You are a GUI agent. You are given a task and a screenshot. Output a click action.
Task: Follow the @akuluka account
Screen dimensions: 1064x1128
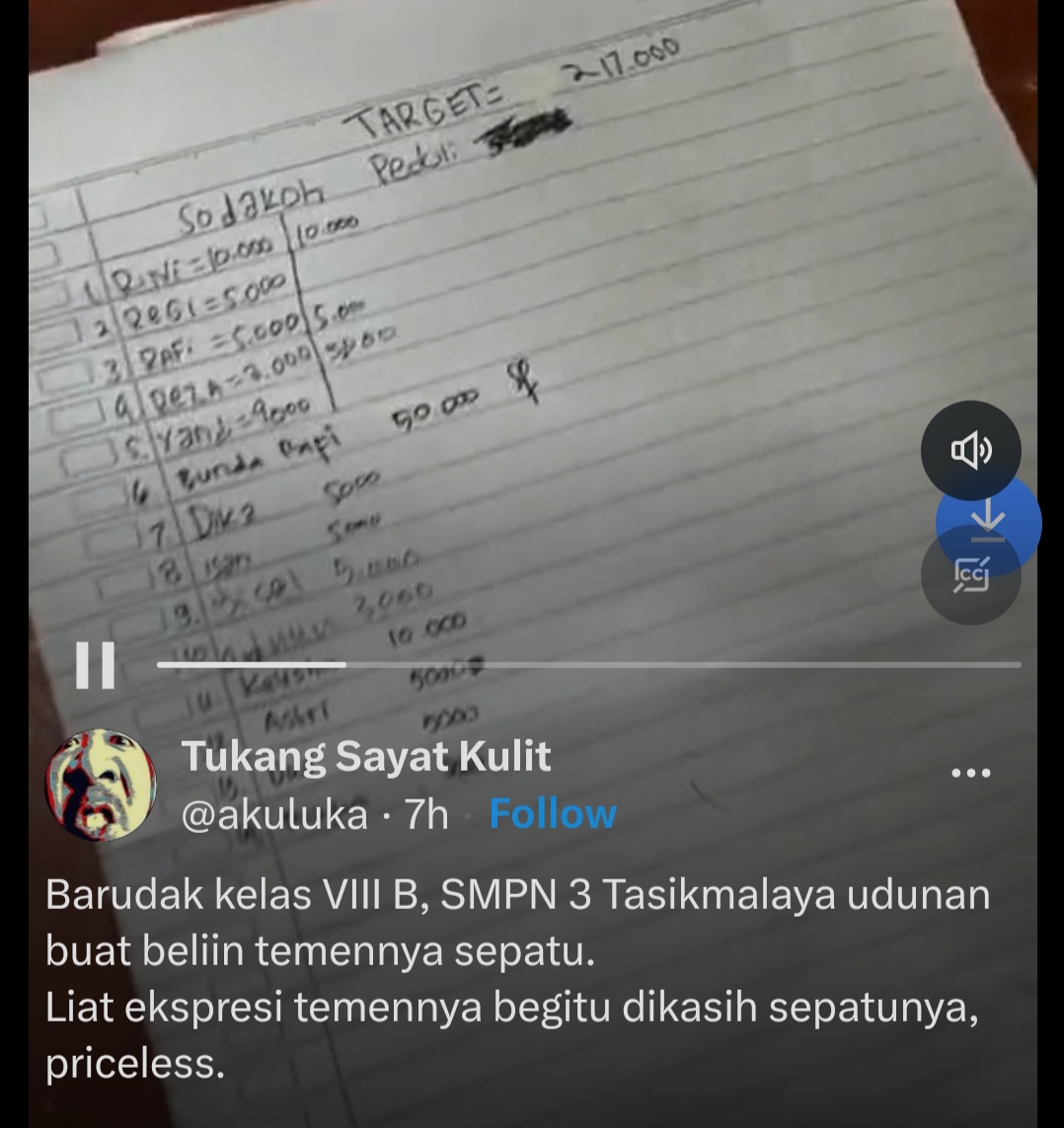[553, 814]
